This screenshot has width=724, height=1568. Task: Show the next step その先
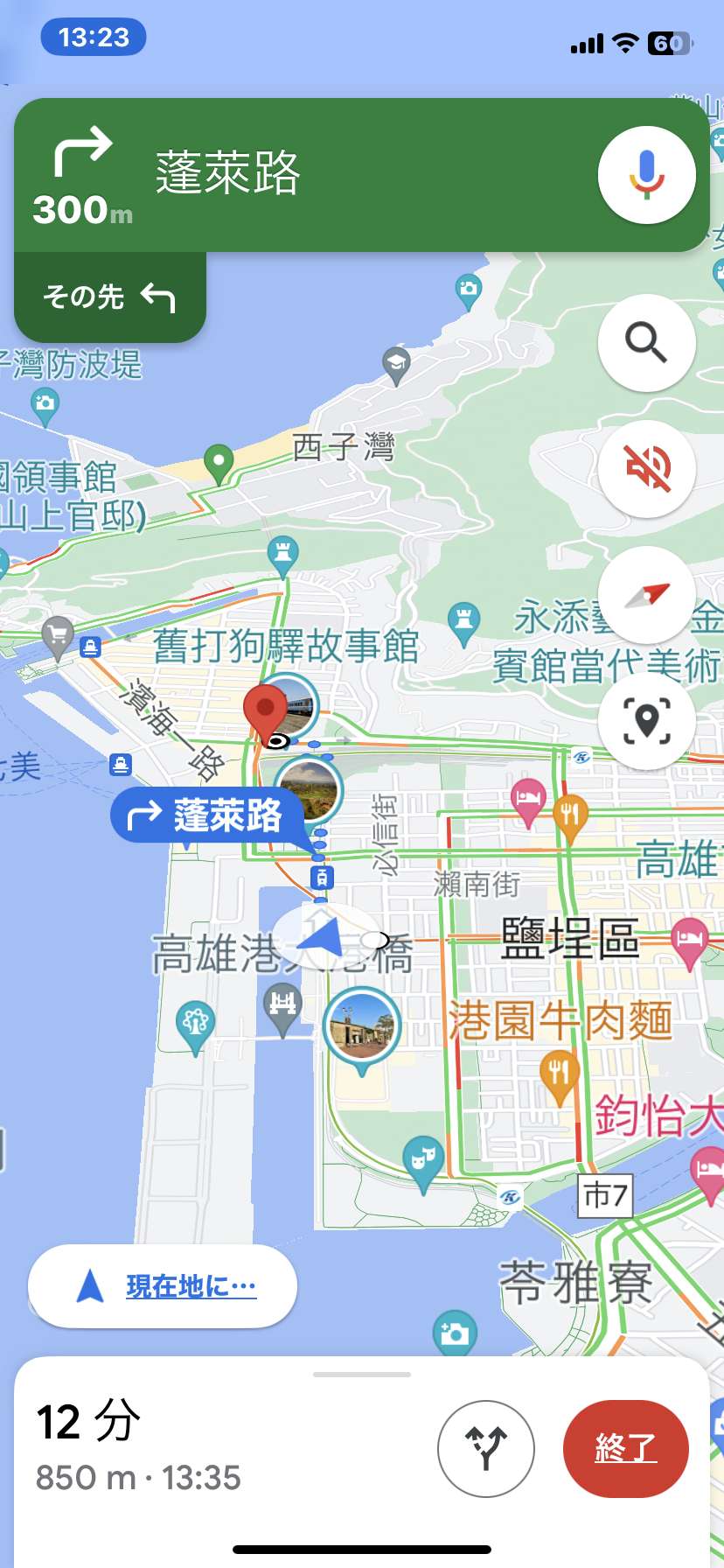pos(110,297)
